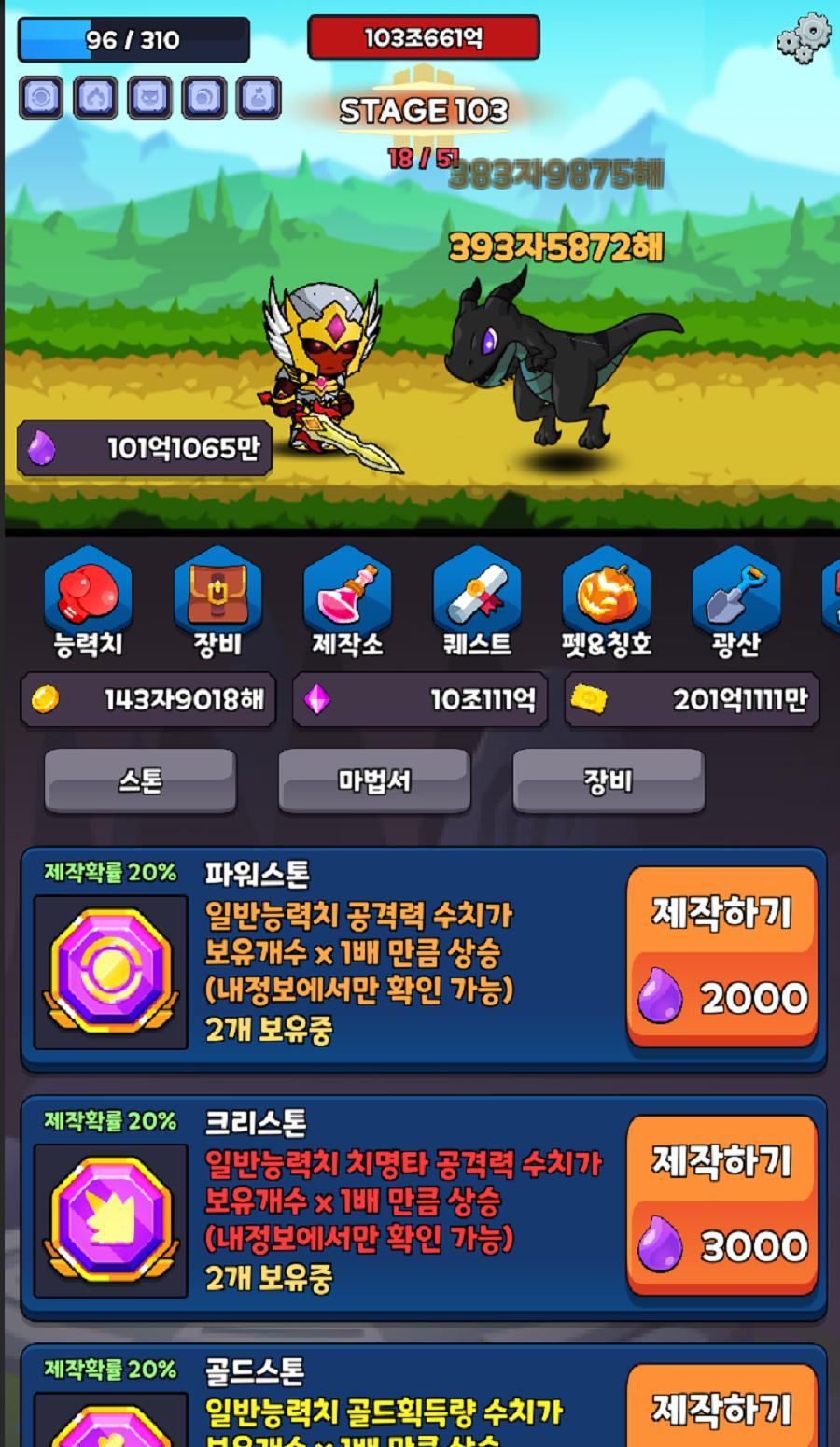The width and height of the screenshot is (840, 1447).
Task: Open the 광산 menu
Action: click(x=736, y=602)
